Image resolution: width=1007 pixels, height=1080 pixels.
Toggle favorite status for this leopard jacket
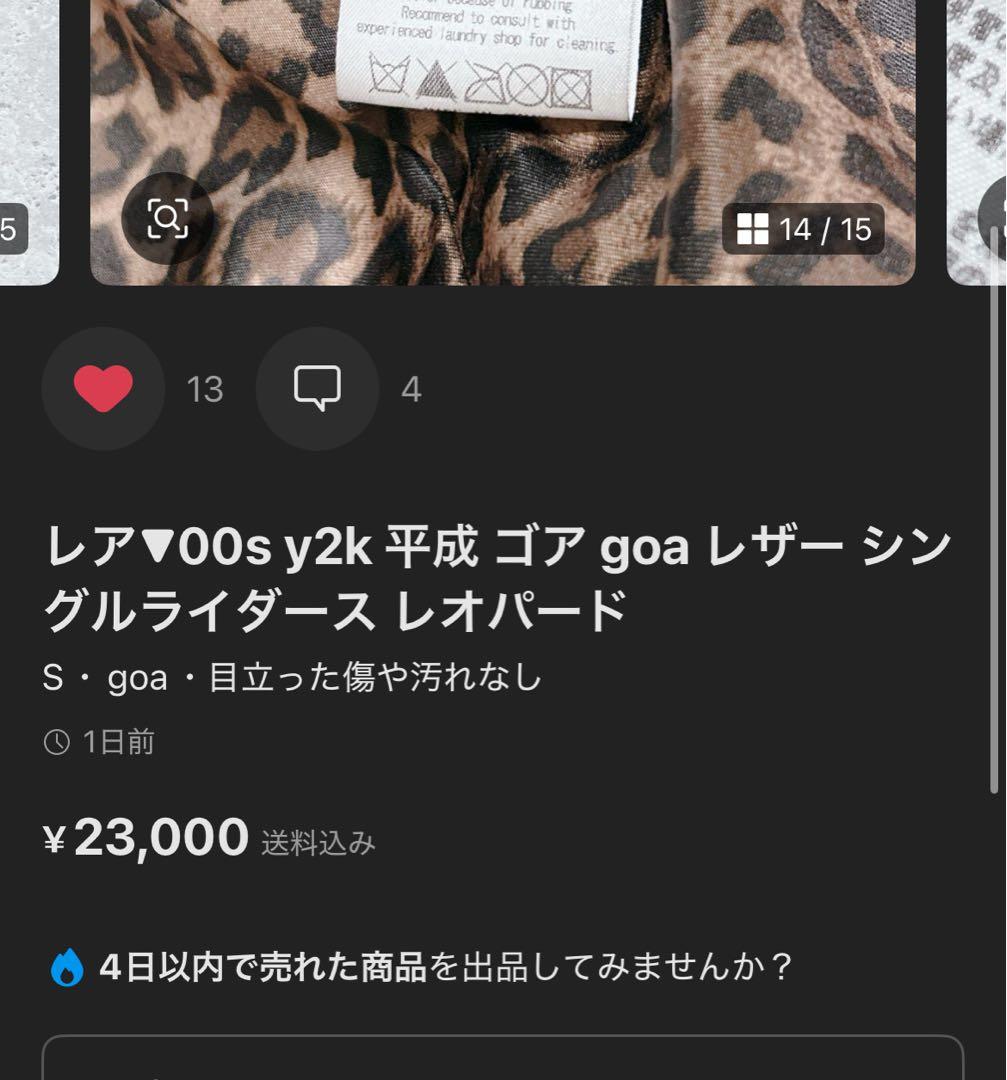(104, 389)
